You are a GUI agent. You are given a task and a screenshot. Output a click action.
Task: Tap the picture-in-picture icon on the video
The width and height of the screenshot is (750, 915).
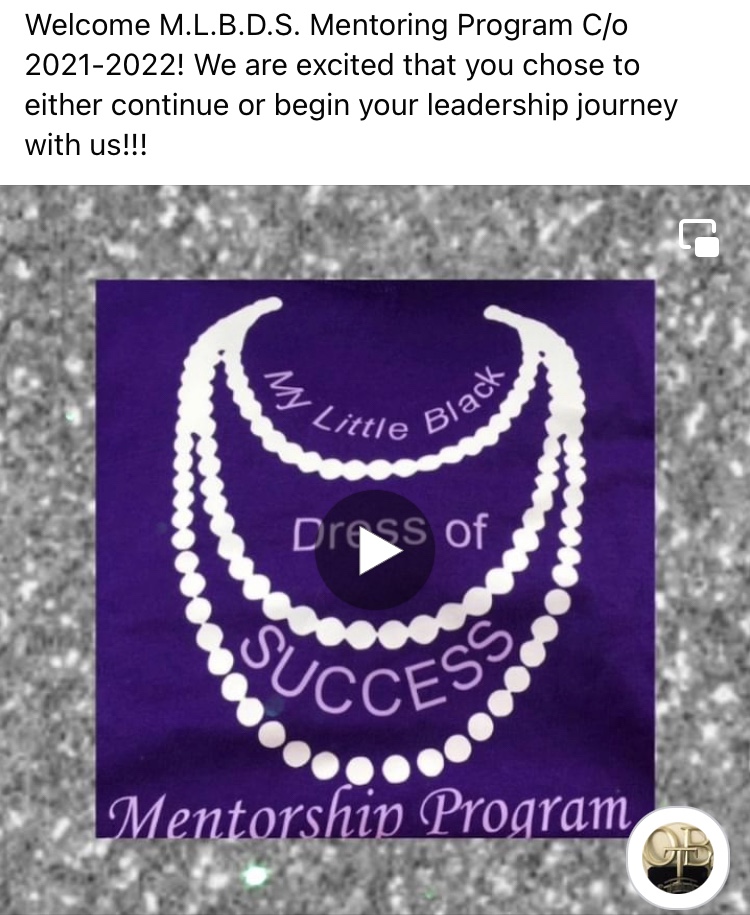pos(699,238)
